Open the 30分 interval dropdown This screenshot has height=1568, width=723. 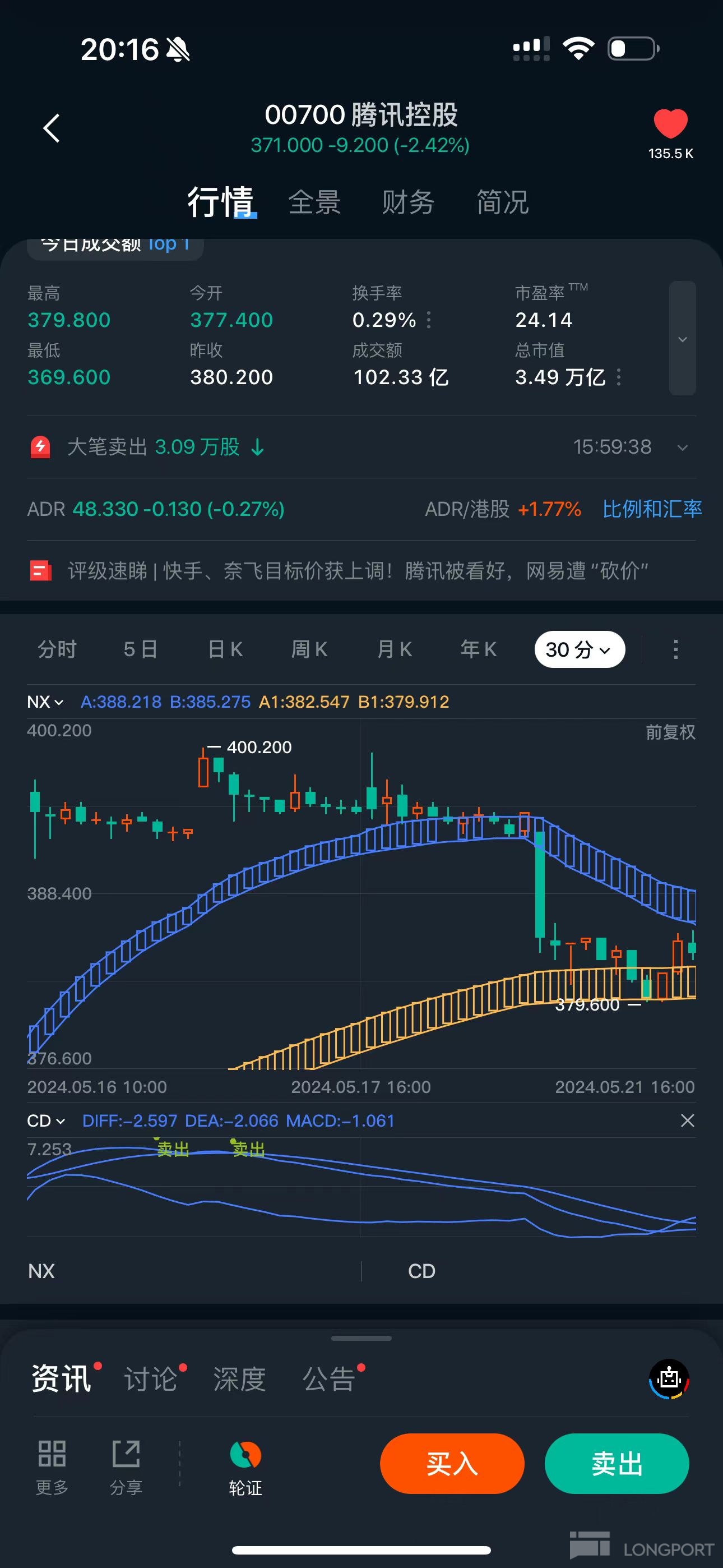[579, 649]
